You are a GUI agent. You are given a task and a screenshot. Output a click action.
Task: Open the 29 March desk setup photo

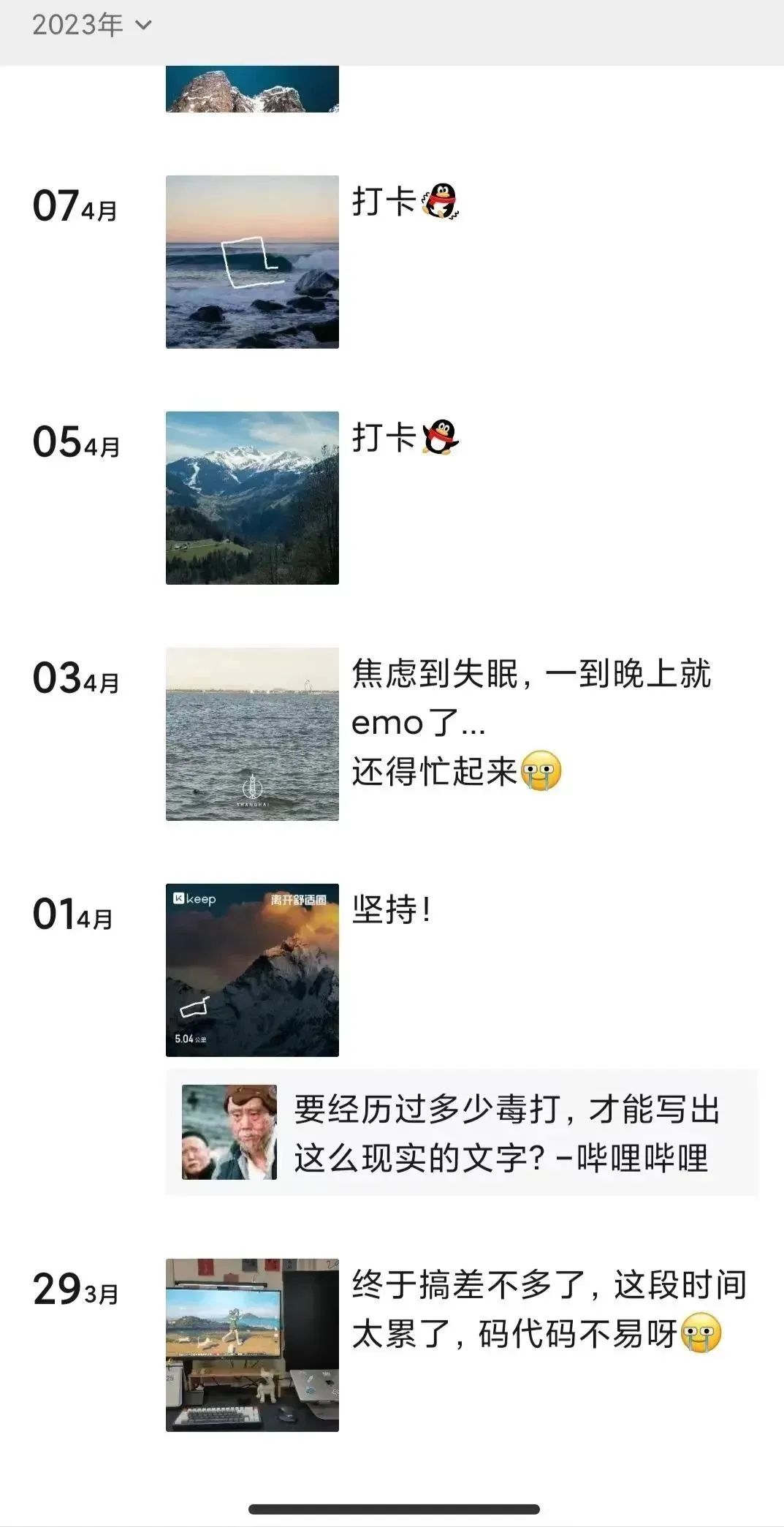coord(252,1345)
